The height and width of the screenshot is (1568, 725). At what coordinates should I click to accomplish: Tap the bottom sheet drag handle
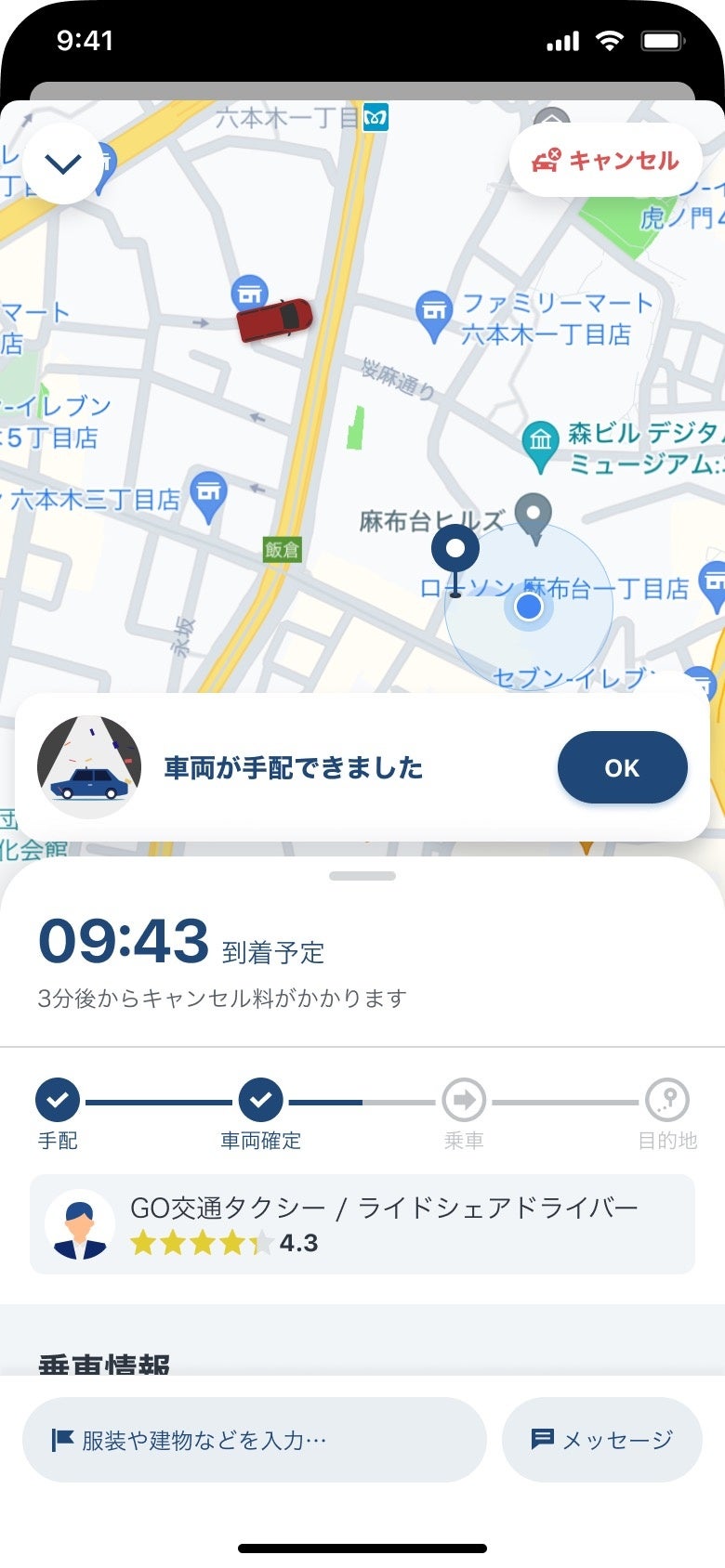[362, 876]
